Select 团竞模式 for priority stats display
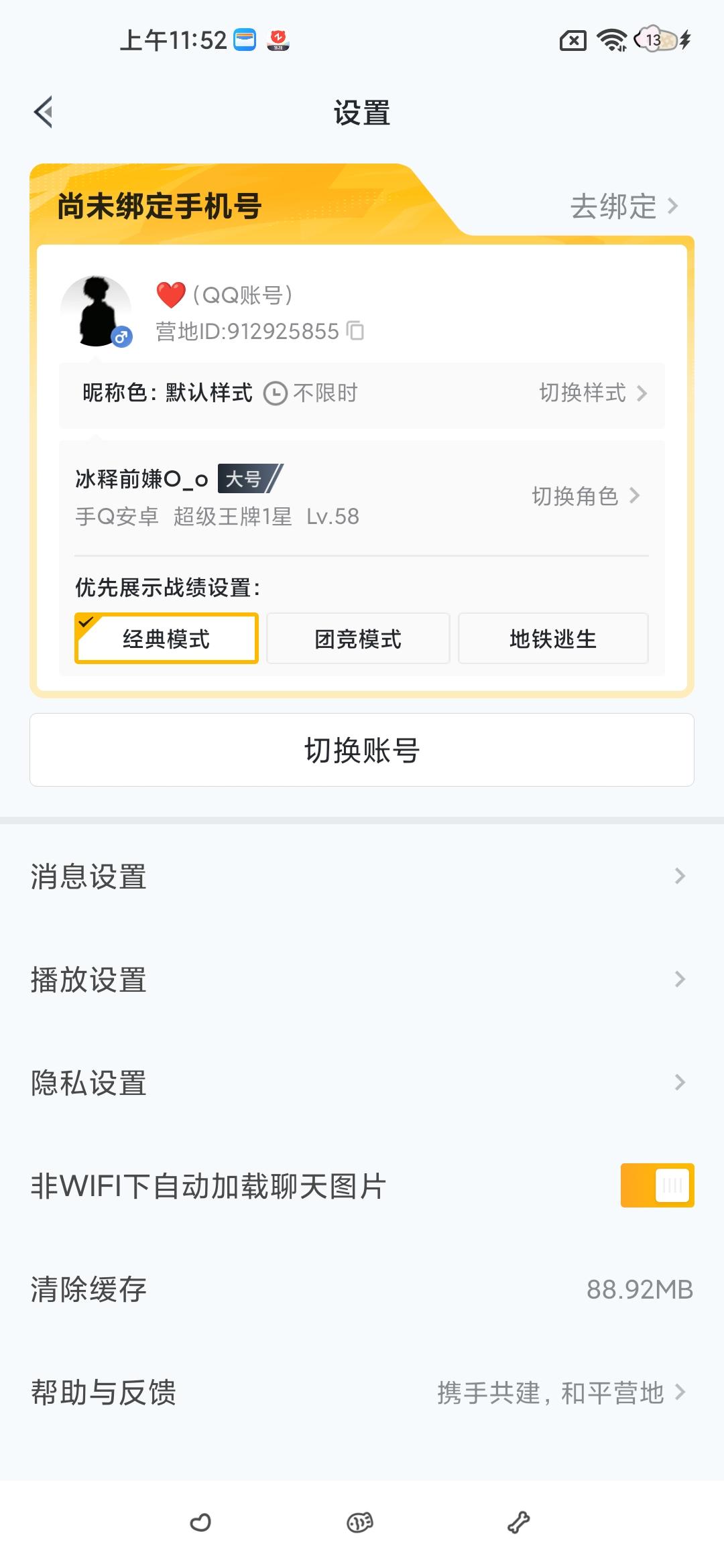Image resolution: width=724 pixels, height=1568 pixels. click(358, 639)
